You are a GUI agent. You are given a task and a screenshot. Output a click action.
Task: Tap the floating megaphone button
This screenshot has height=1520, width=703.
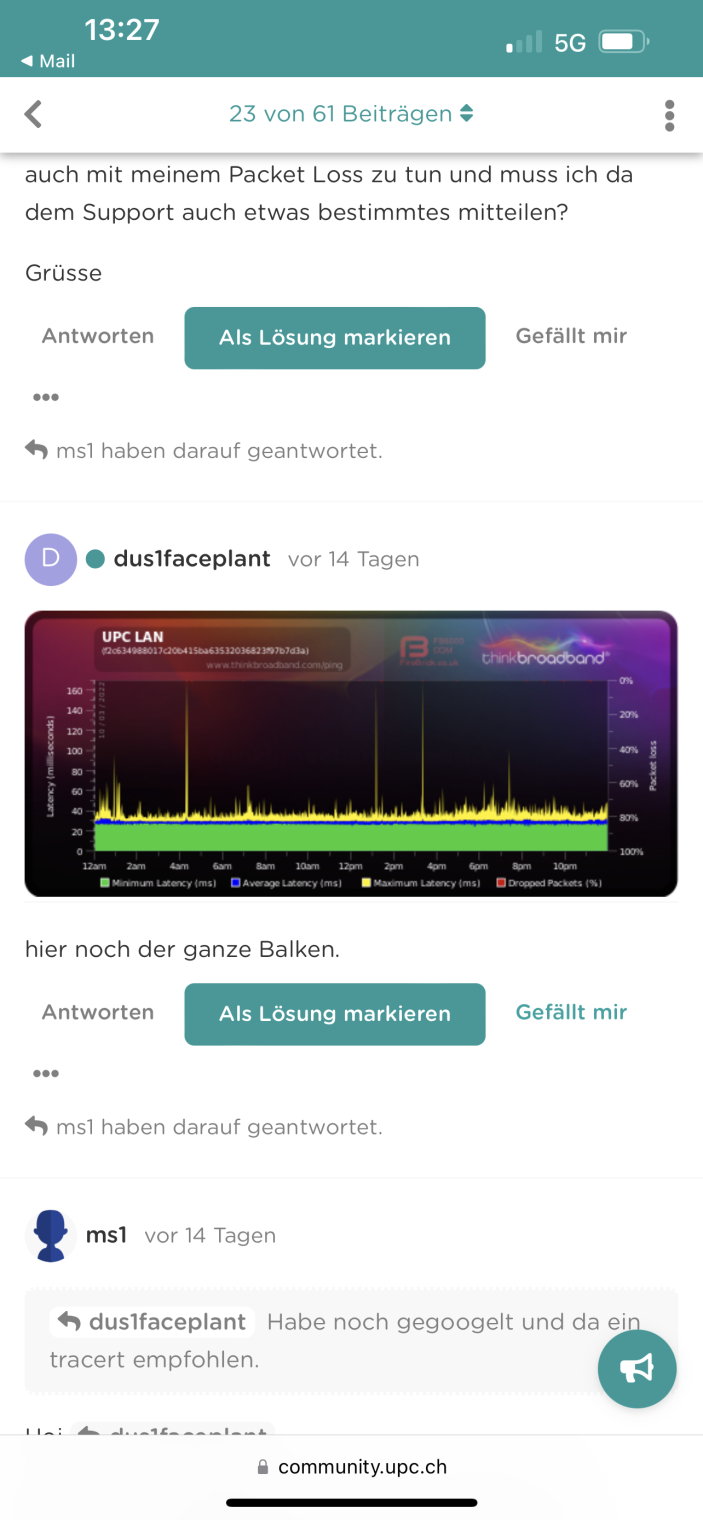(637, 1368)
